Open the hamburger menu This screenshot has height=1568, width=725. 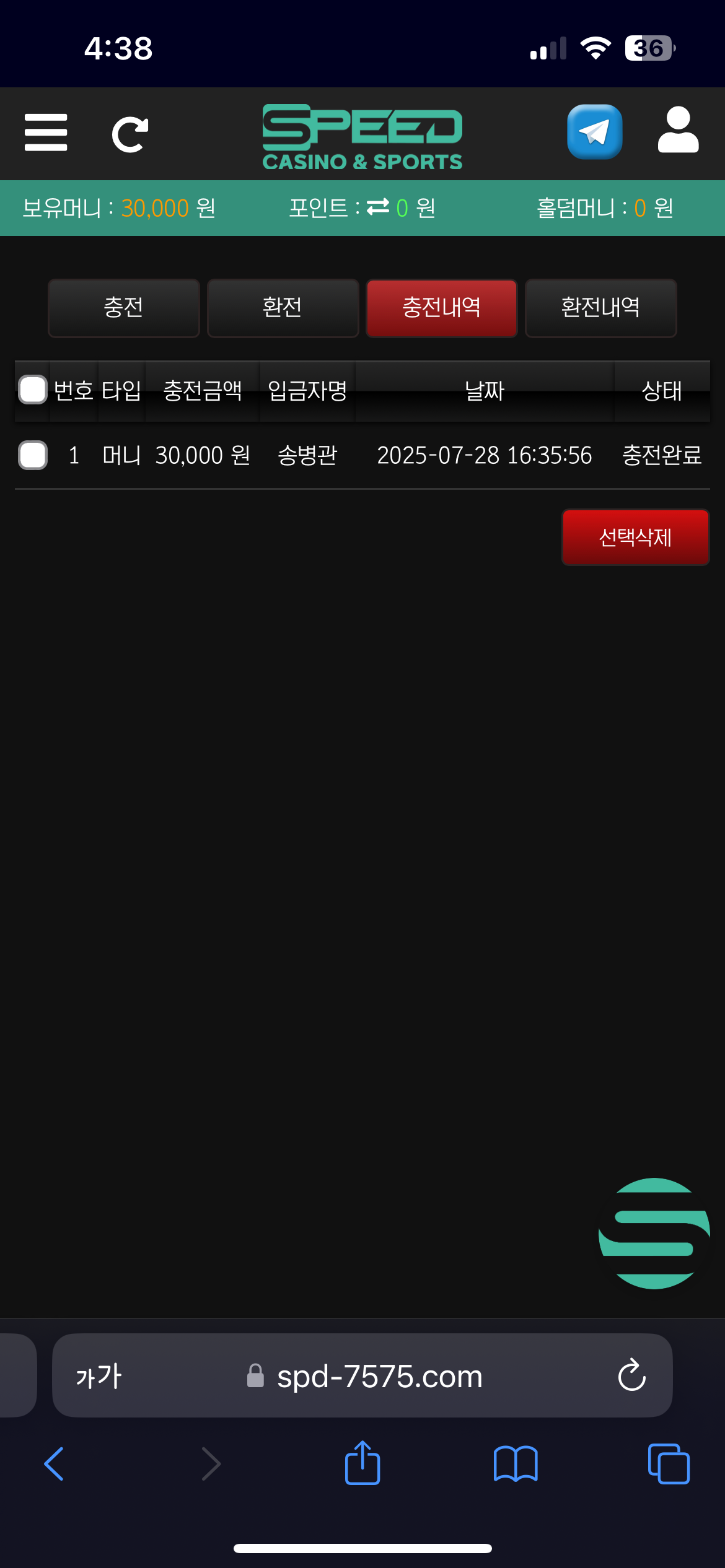pyautogui.click(x=46, y=133)
